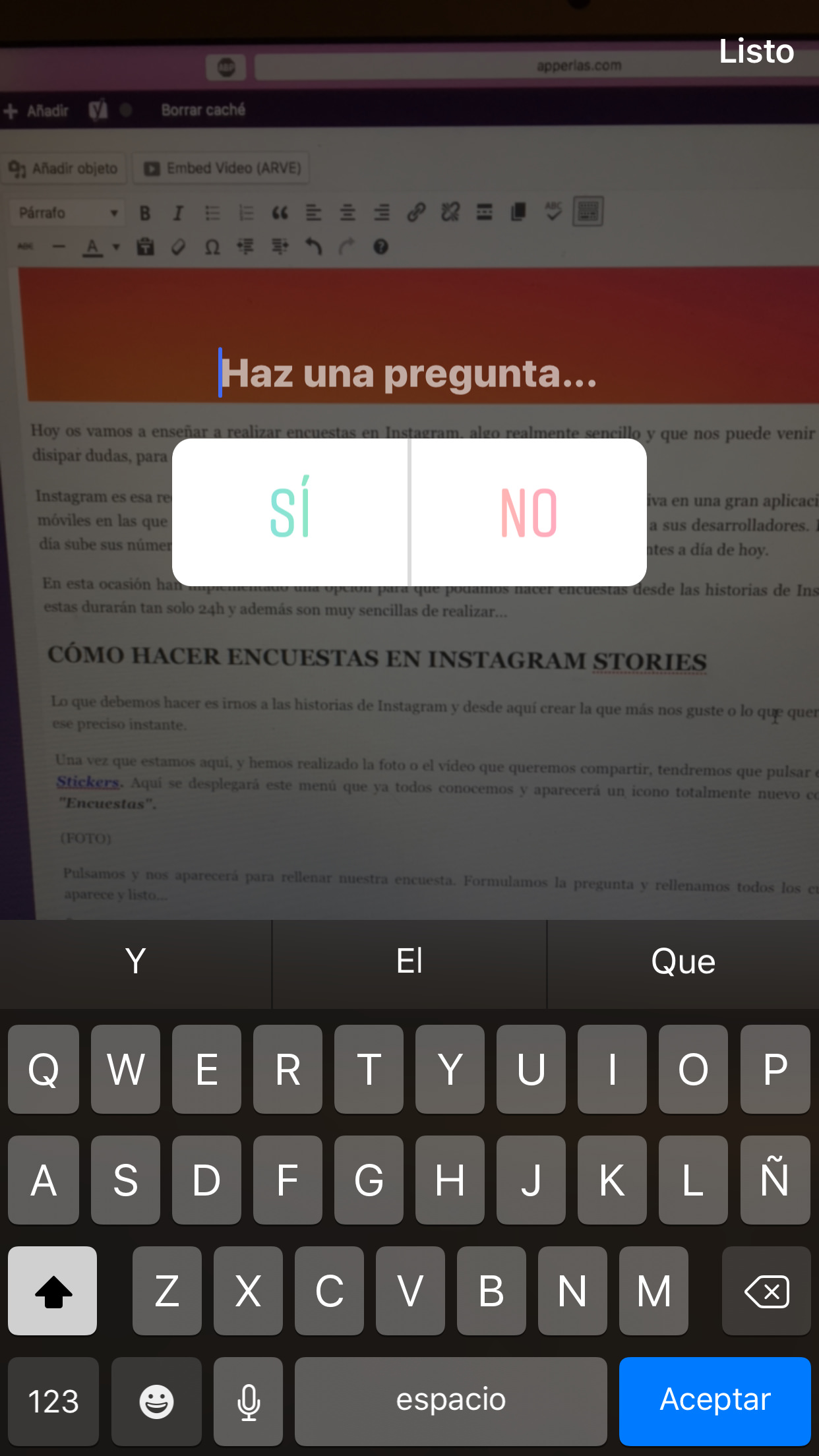Tap the espacio space bar
The height and width of the screenshot is (1456, 819).
pos(450,1401)
